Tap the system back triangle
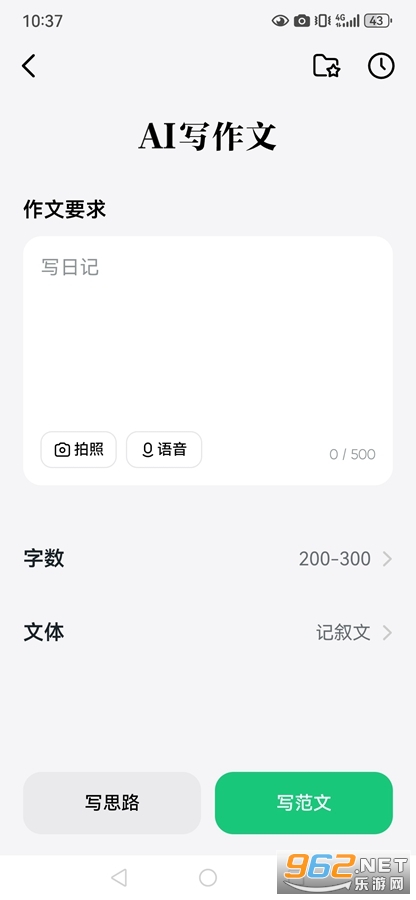 [119, 877]
